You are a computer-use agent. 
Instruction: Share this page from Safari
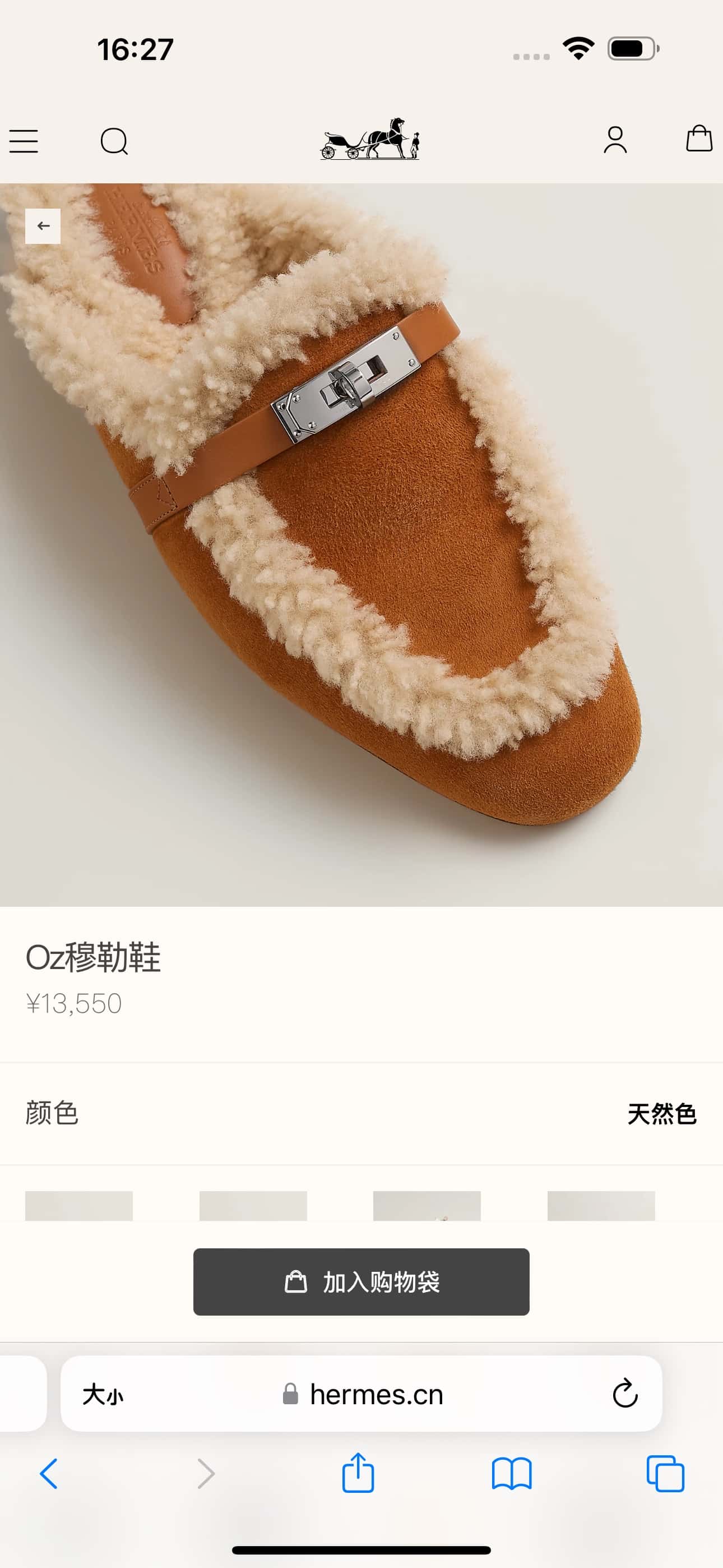click(358, 1473)
